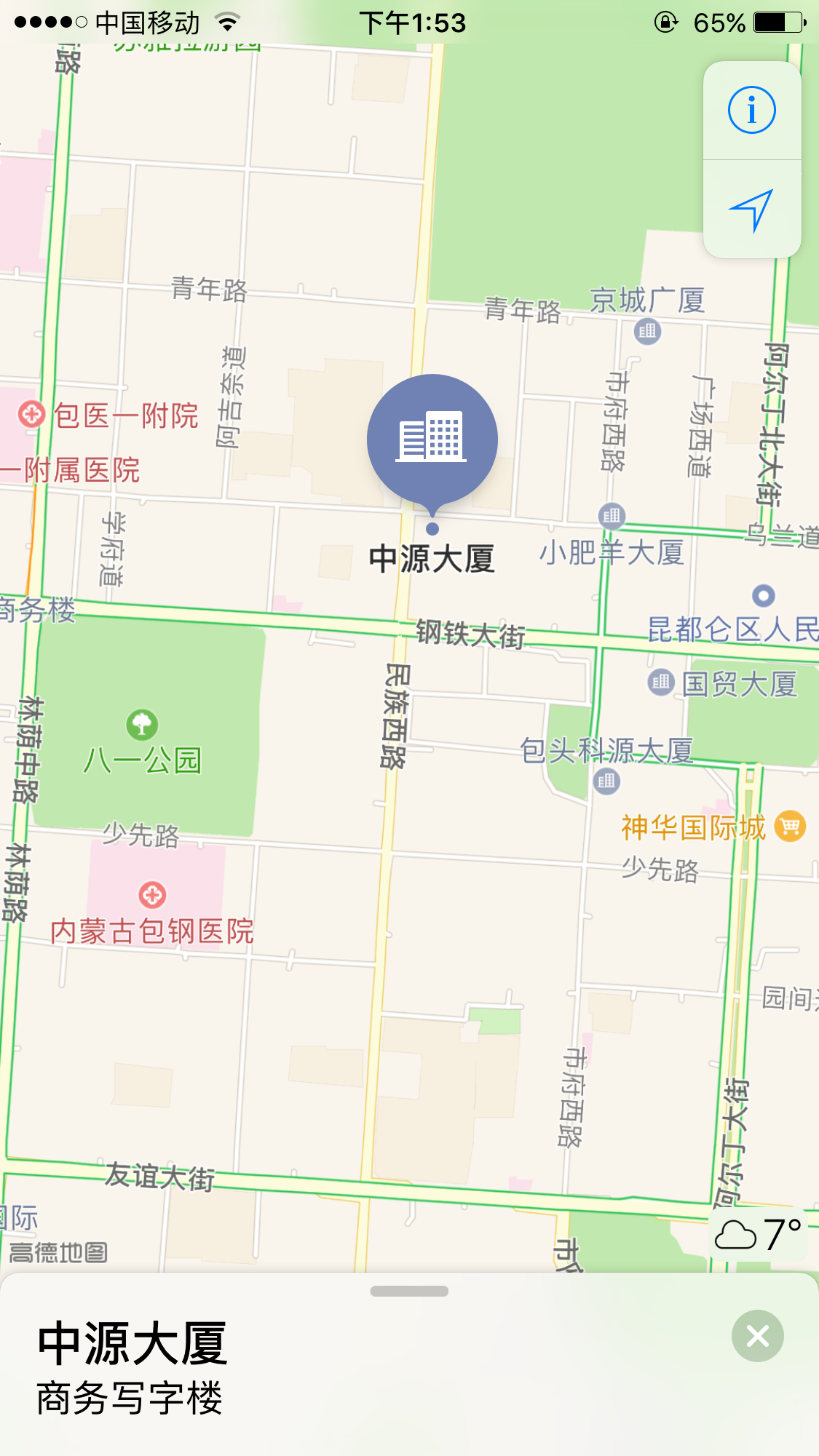819x1456 pixels.
Task: Select the 中源大厦 building pin
Action: pyautogui.click(x=432, y=439)
